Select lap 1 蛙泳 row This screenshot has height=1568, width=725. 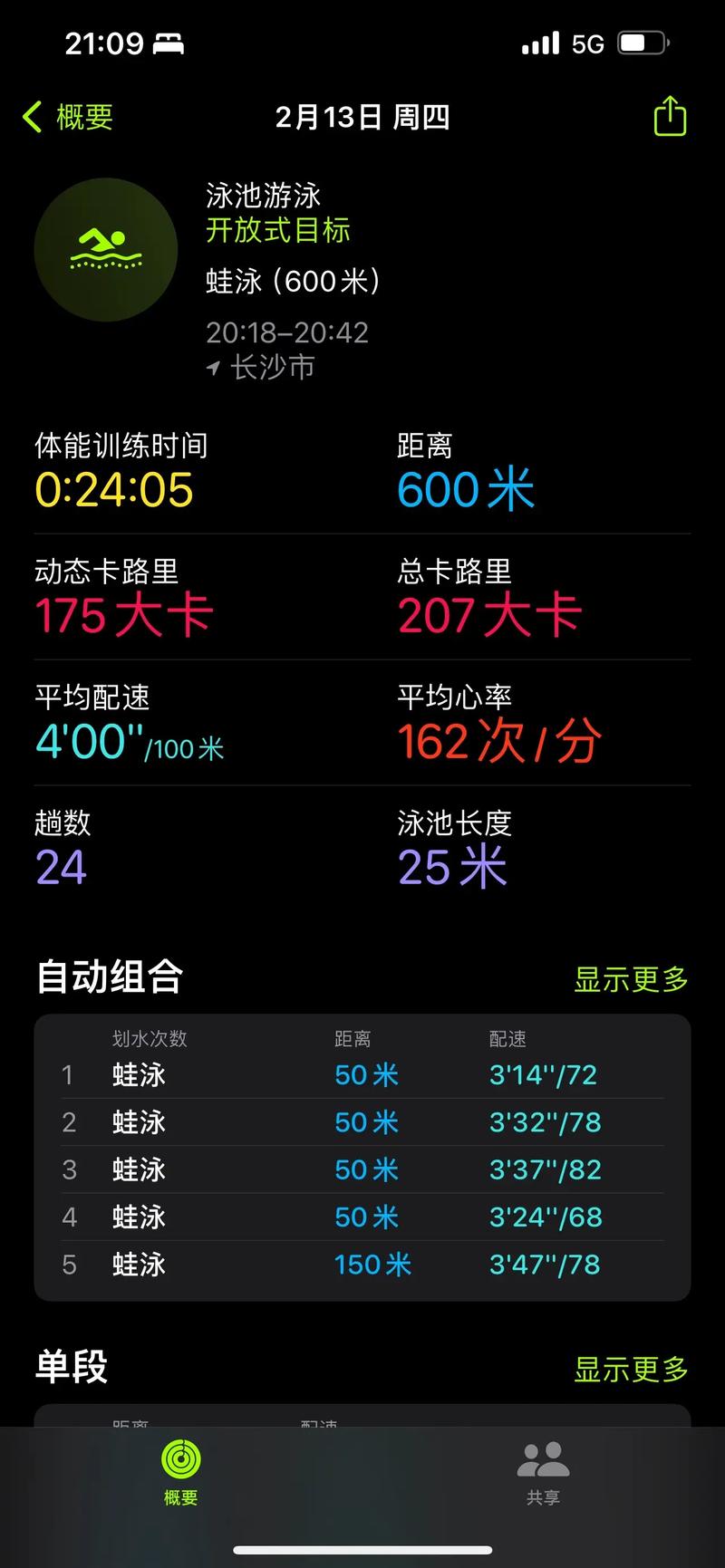362,1075
